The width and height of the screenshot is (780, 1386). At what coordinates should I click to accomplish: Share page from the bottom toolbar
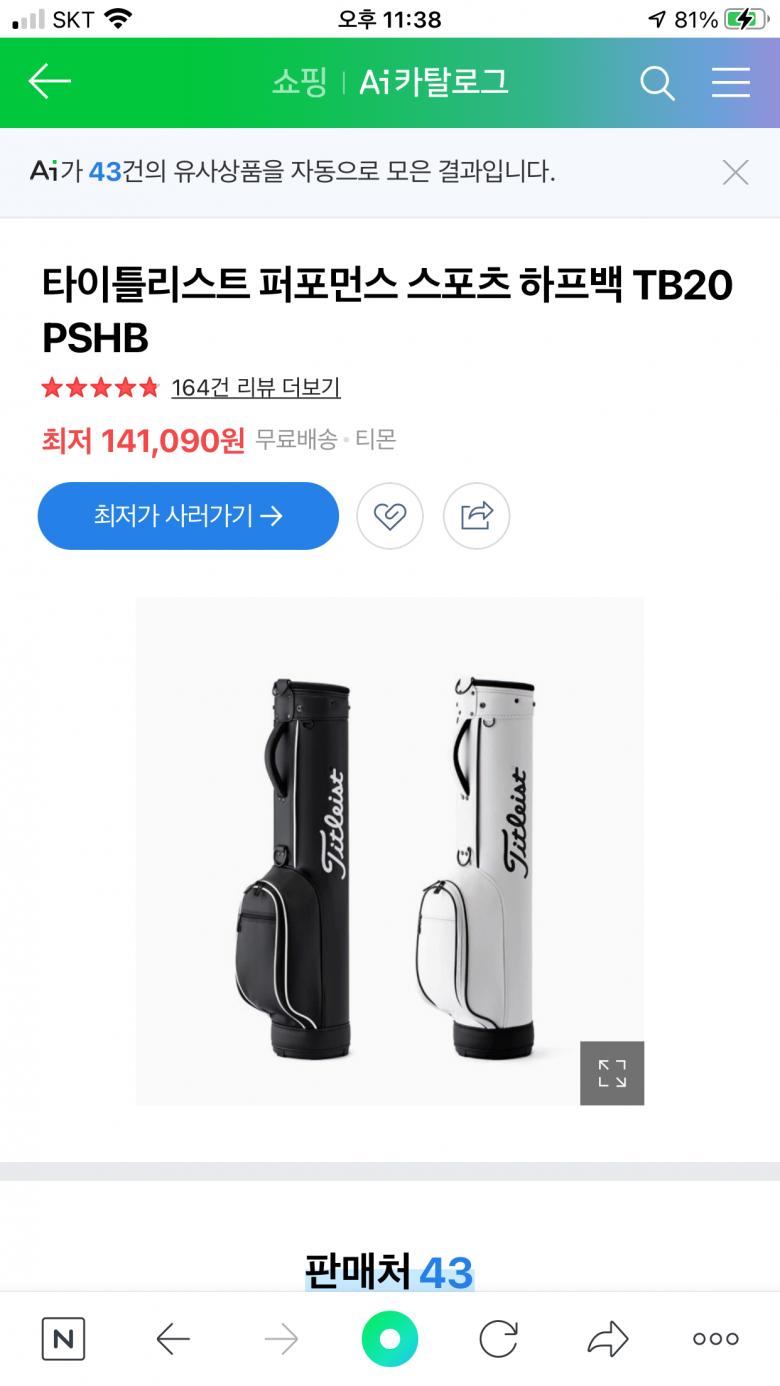click(607, 1339)
